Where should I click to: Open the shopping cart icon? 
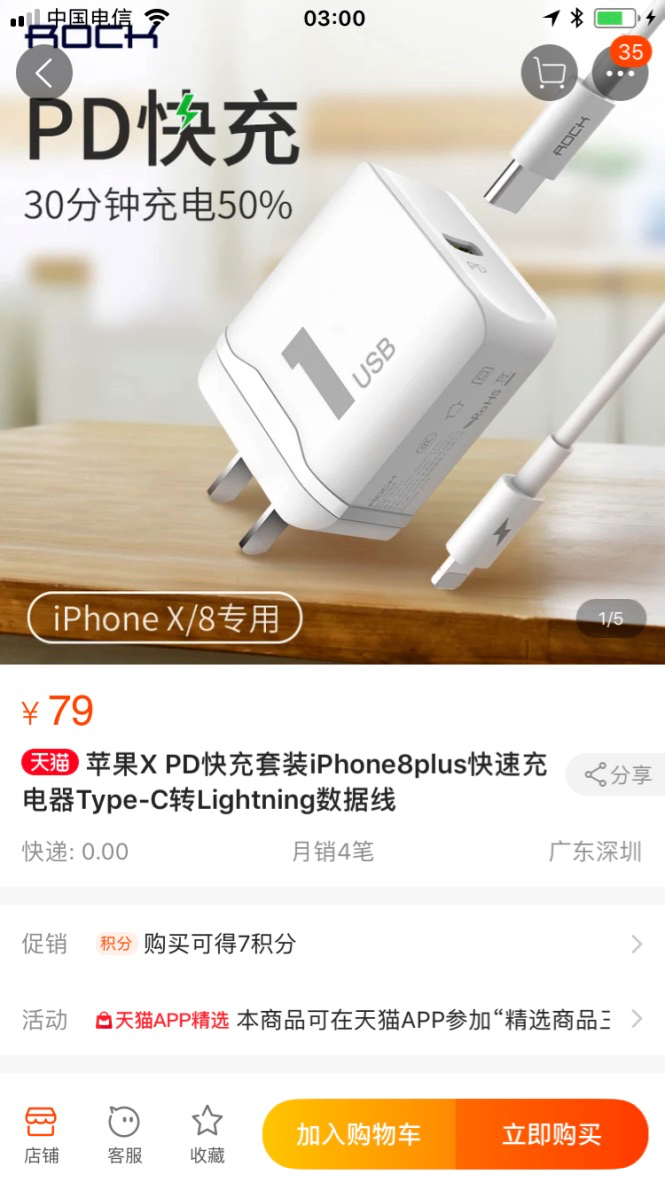tap(549, 72)
